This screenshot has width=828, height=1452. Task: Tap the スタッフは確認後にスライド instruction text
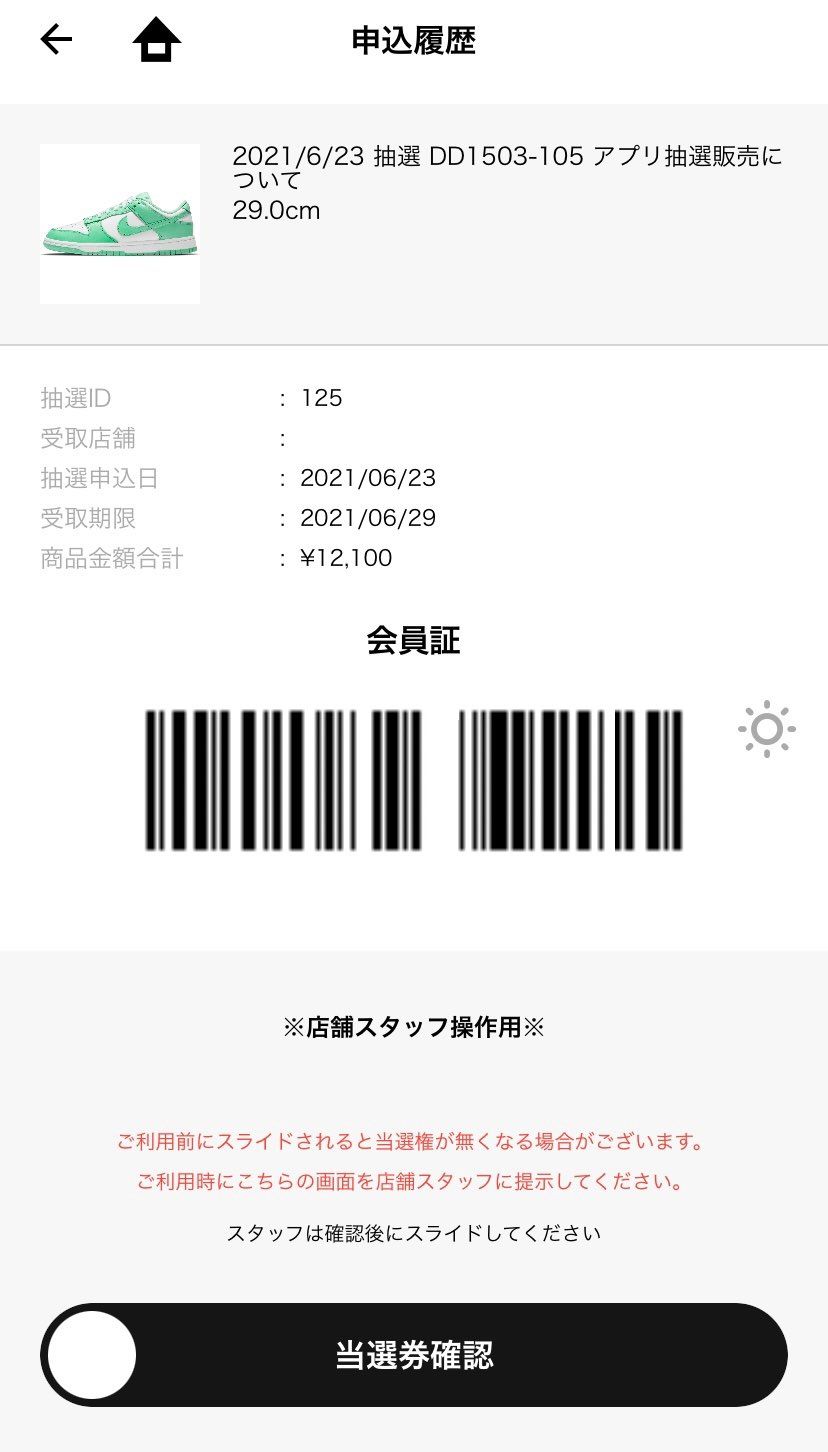pos(414,1234)
